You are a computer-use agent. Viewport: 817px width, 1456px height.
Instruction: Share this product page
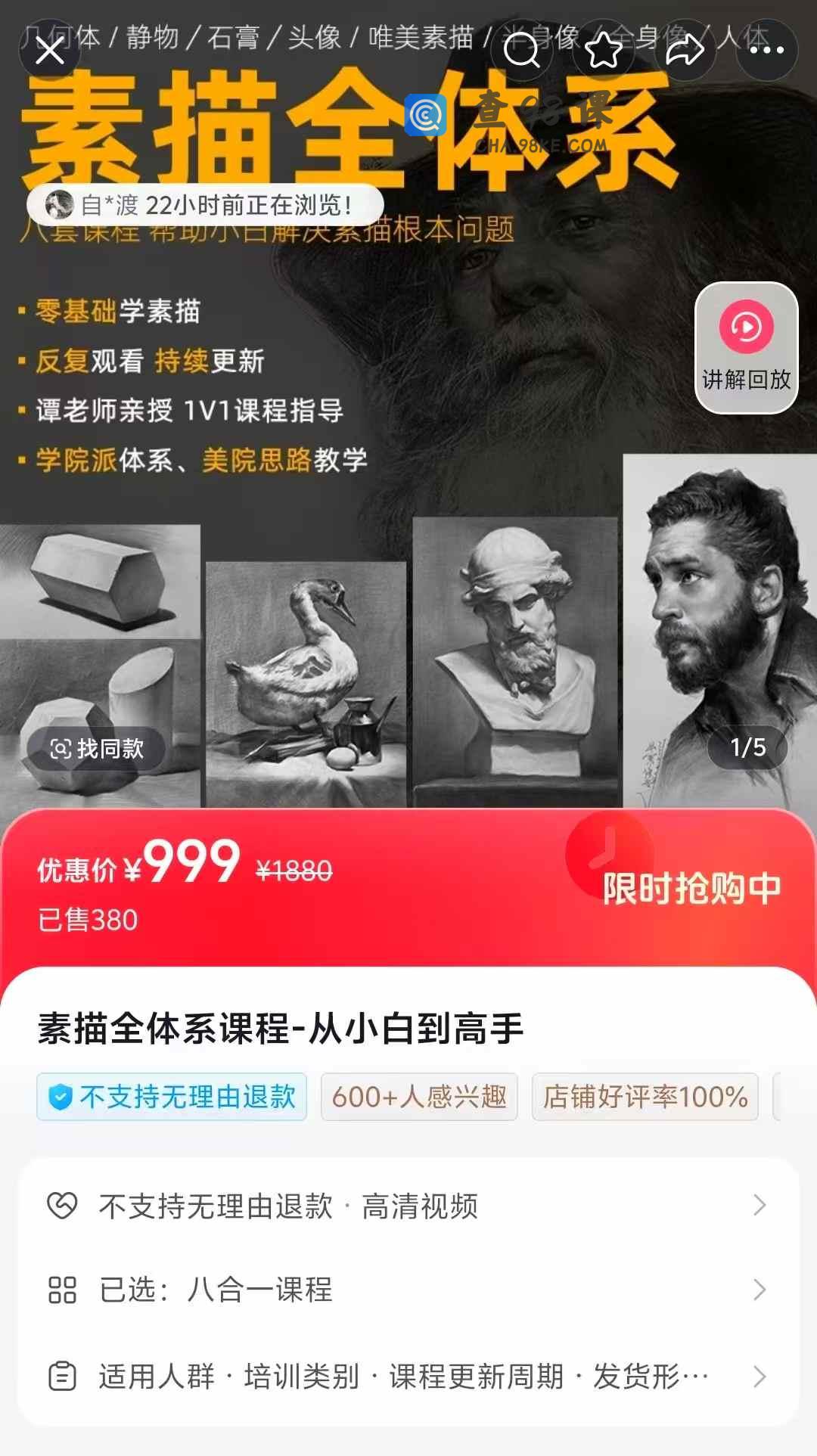(x=685, y=51)
